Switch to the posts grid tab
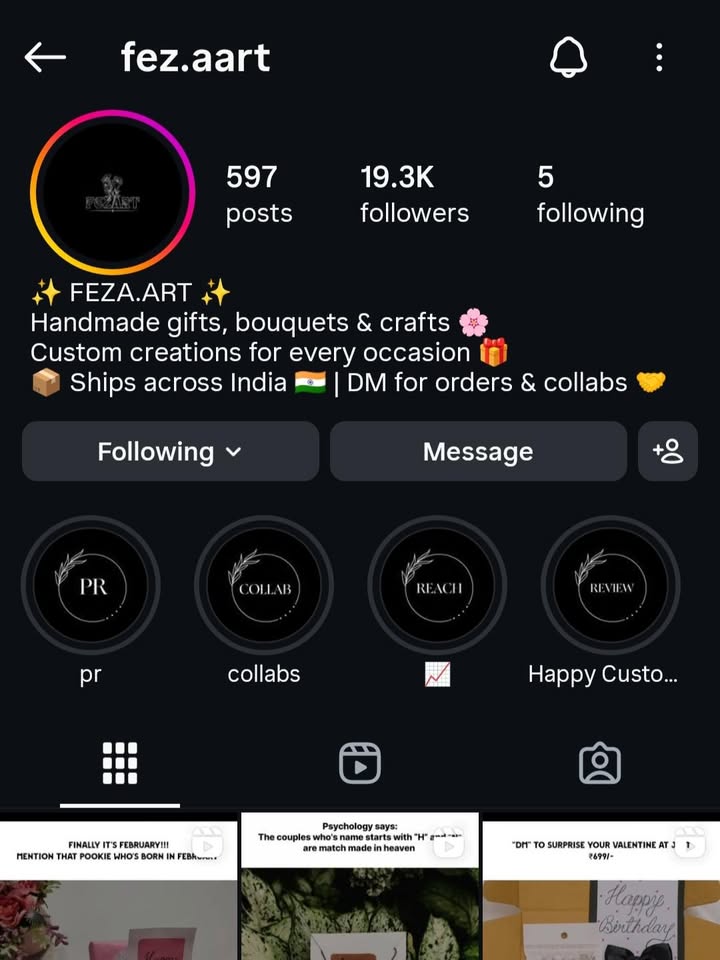 [120, 764]
